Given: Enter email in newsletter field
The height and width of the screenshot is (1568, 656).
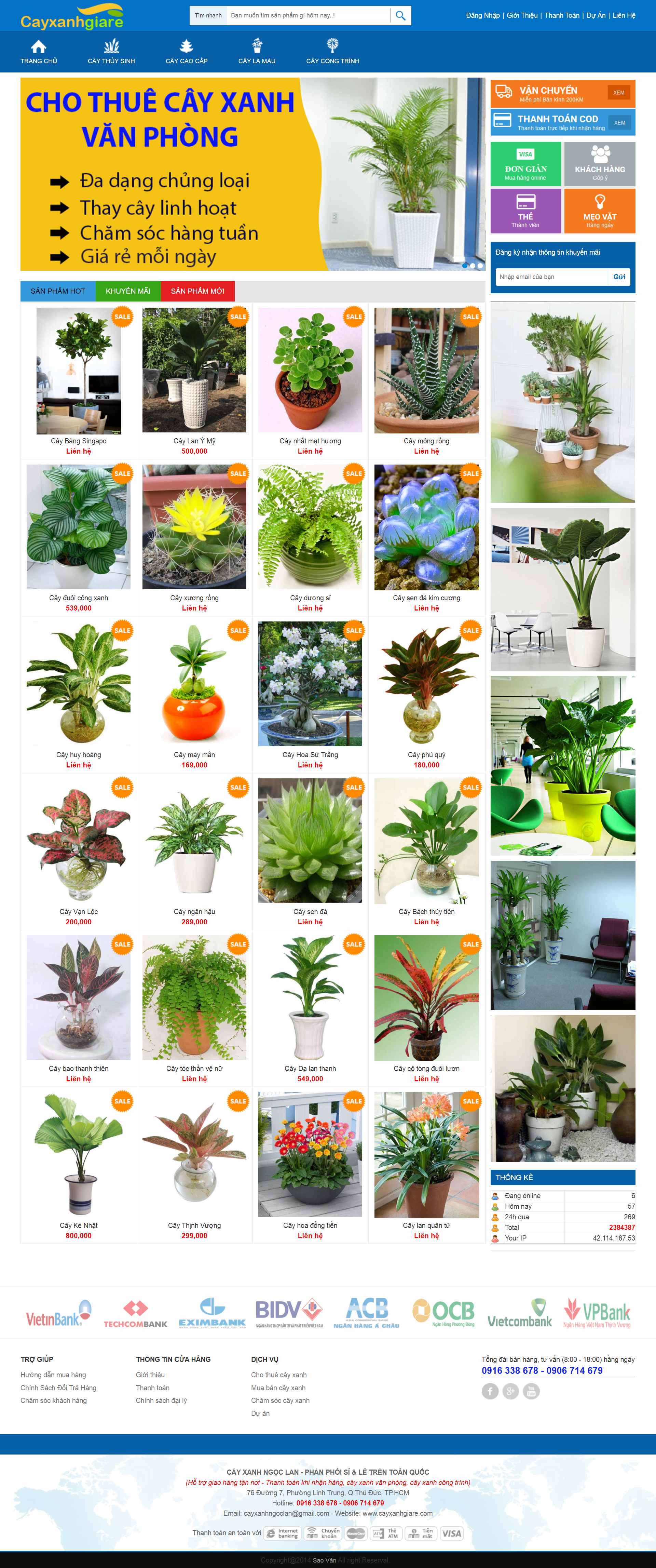Looking at the screenshot, I should coord(551,277).
